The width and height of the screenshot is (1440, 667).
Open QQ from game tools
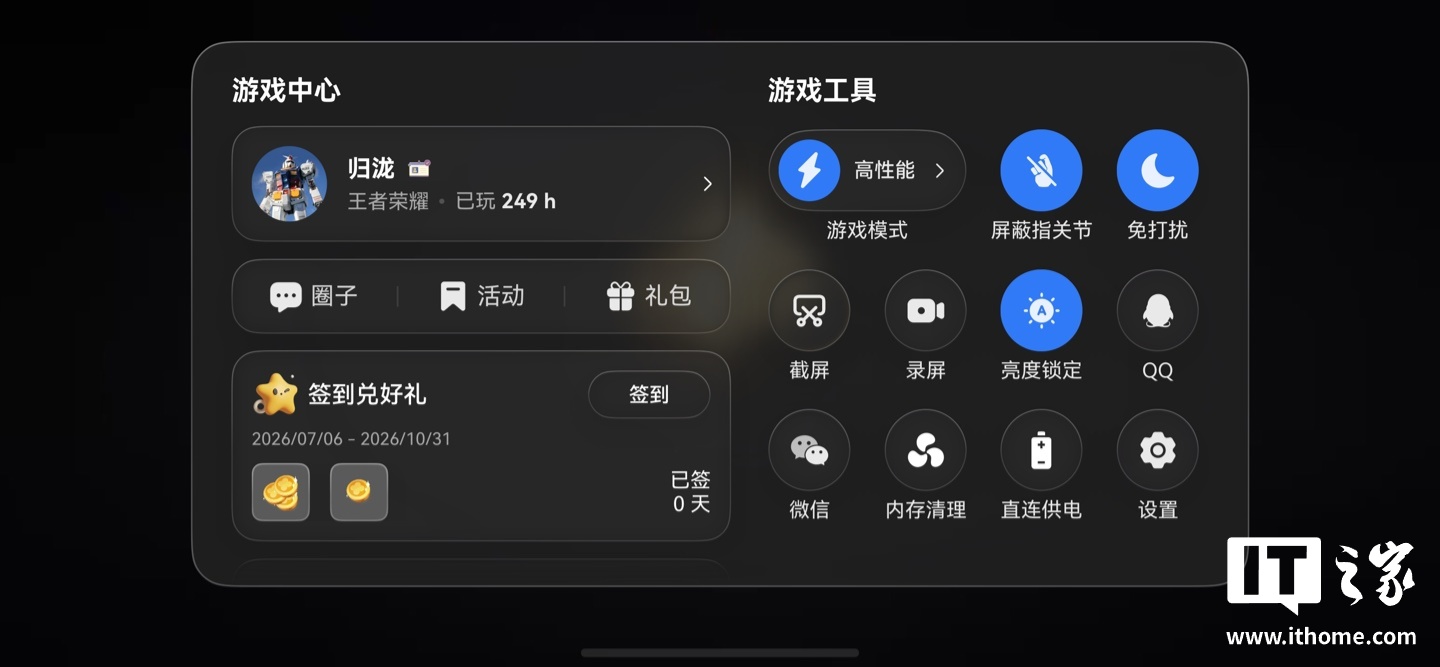1157,311
